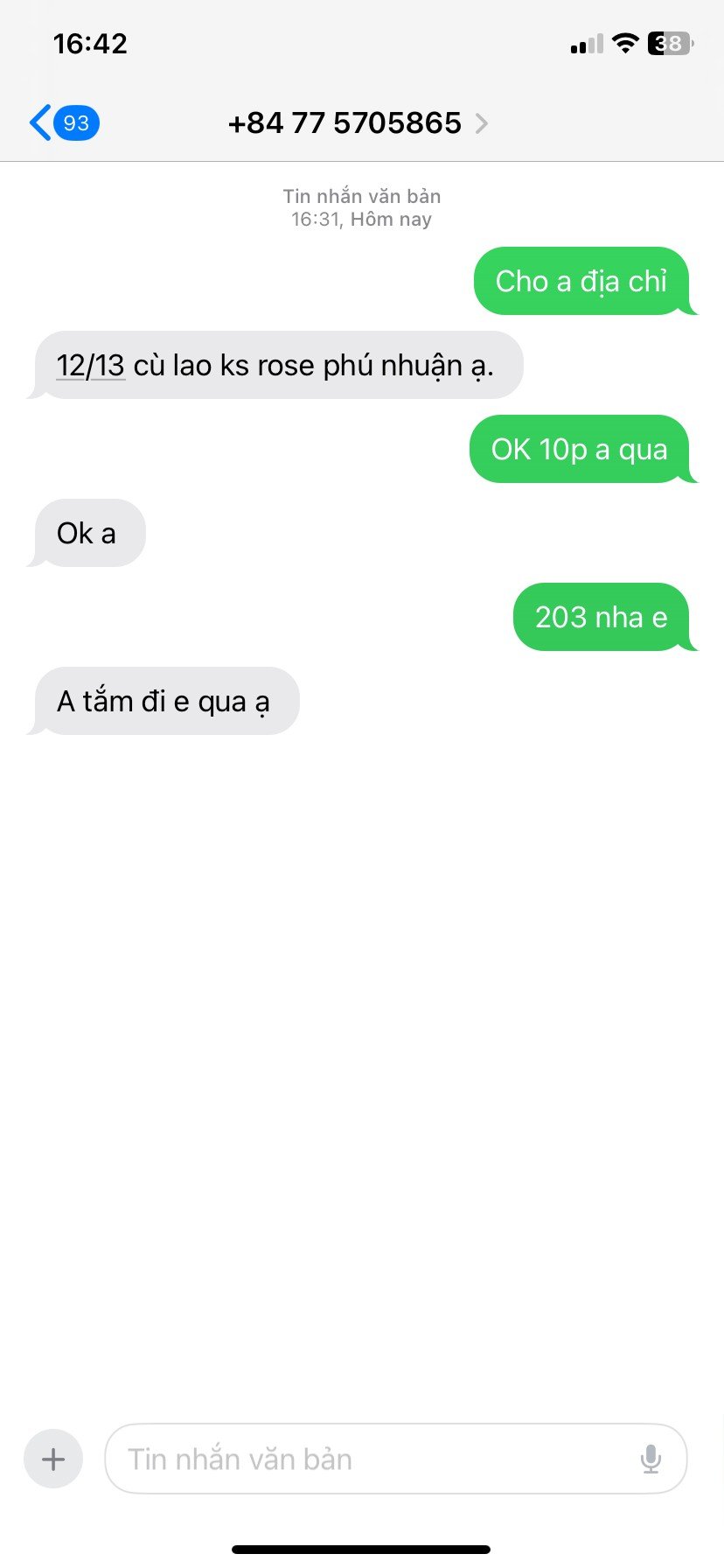Open the plus attachments menu
Viewport: 724px width, 1568px height.
click(53, 1459)
